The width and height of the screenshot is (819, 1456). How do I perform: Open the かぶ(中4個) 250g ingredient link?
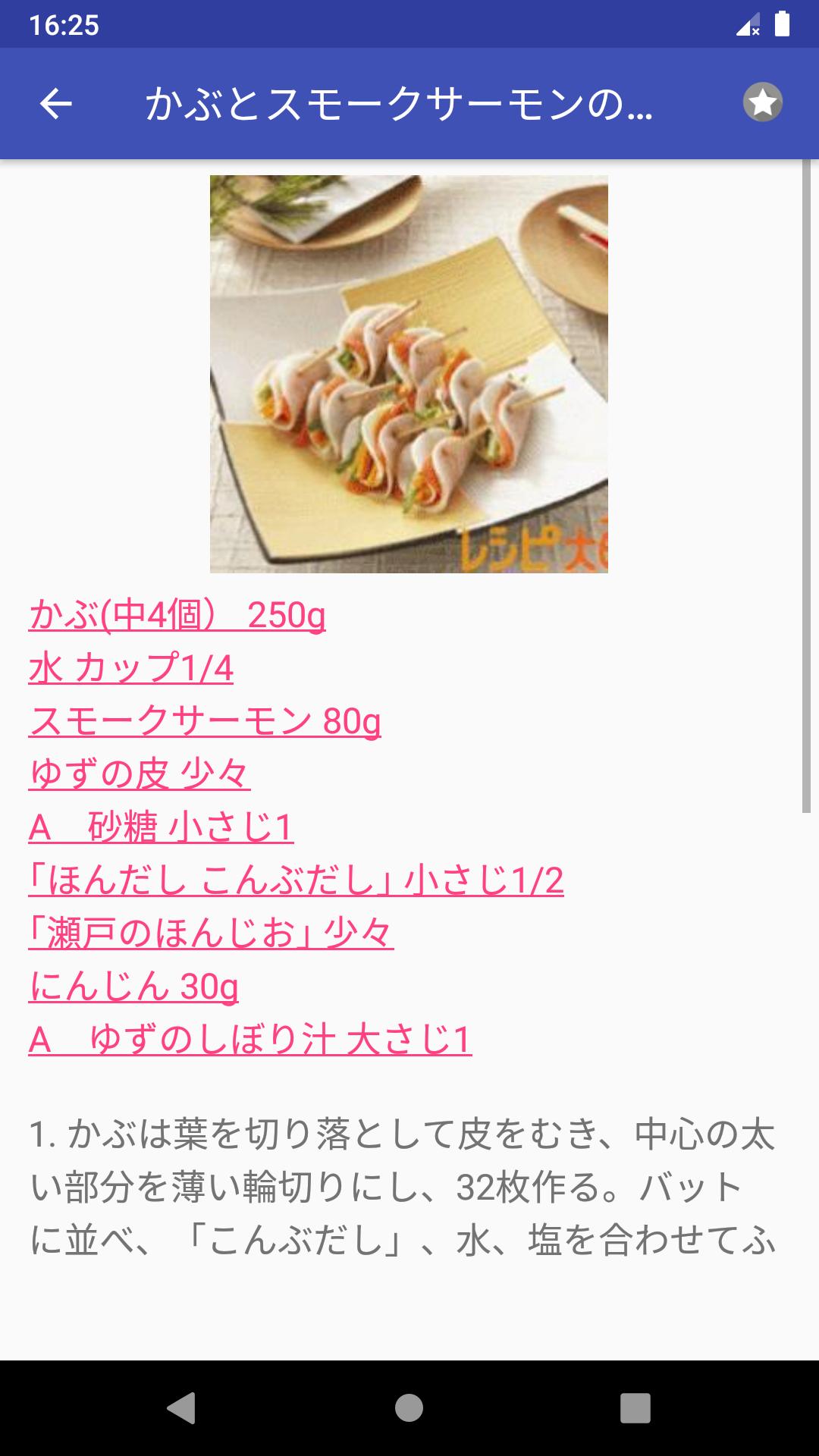(177, 615)
